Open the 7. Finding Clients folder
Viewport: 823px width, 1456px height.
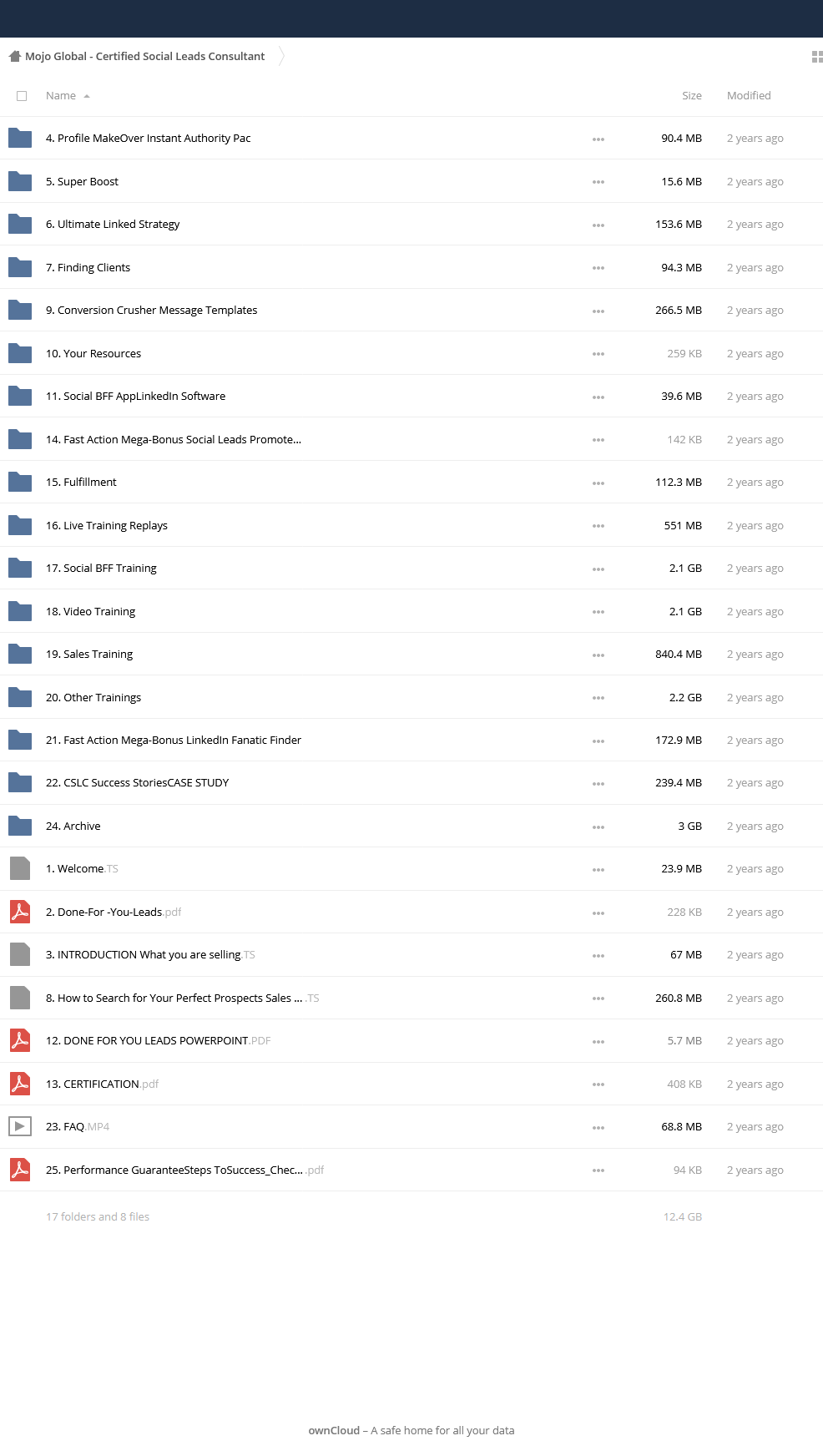tap(88, 267)
